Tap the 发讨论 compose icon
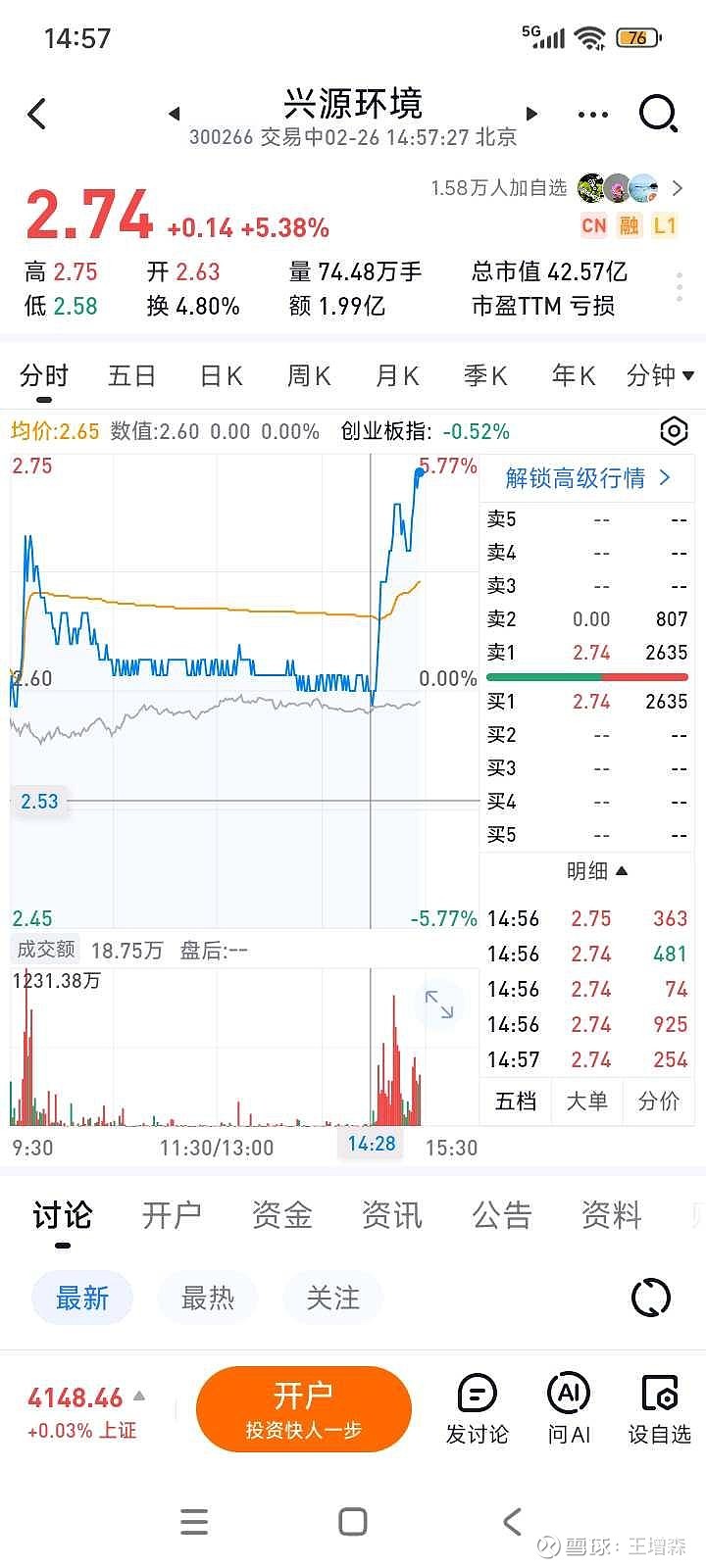This screenshot has width=706, height=1568. (x=477, y=1406)
